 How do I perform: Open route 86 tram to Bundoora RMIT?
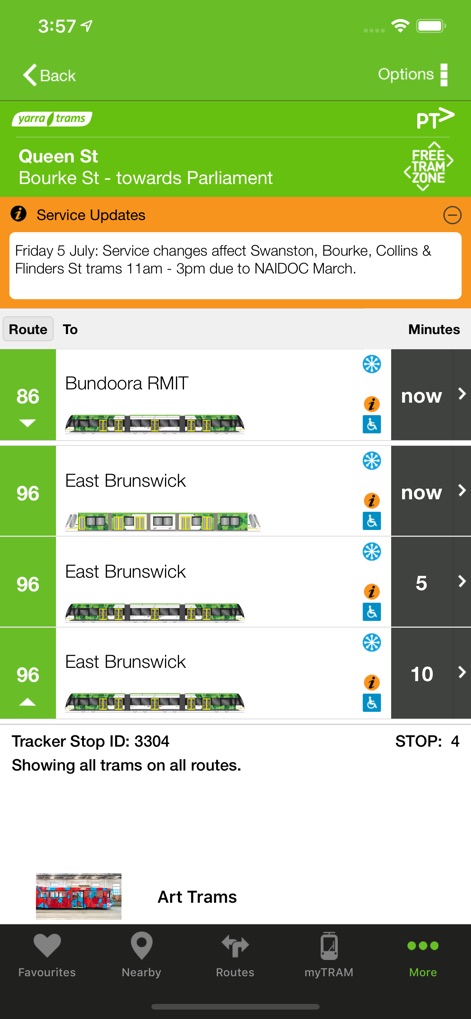pyautogui.click(x=235, y=396)
